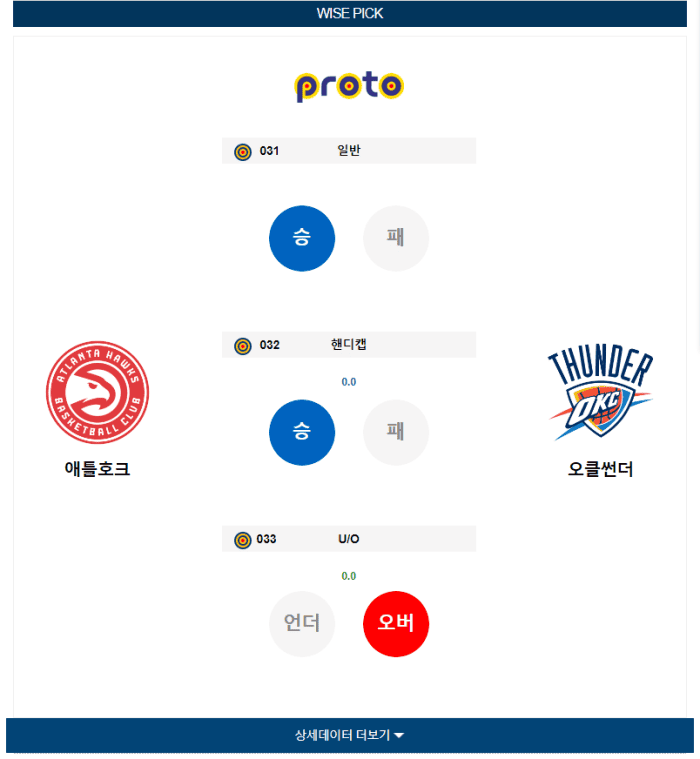Expand 상세데이터 더보기 section

click(x=349, y=735)
